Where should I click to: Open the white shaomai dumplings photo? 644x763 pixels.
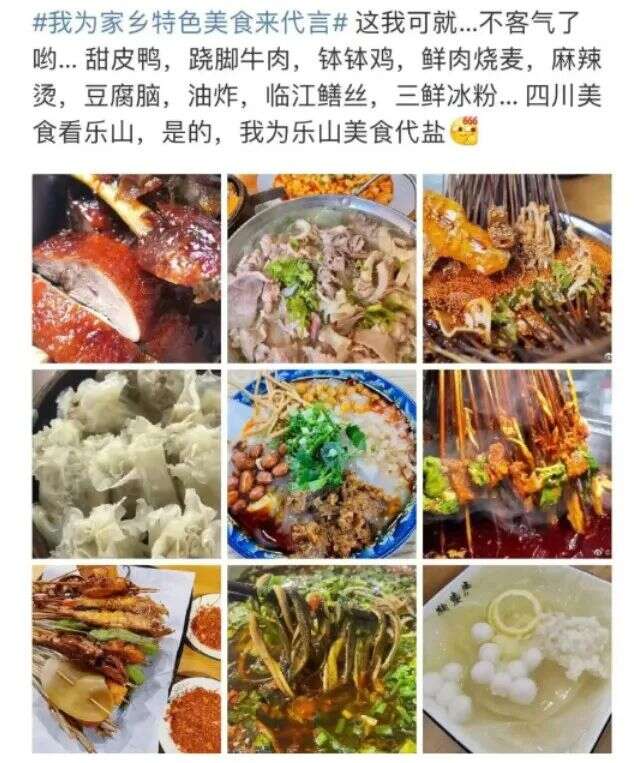pyautogui.click(x=126, y=464)
